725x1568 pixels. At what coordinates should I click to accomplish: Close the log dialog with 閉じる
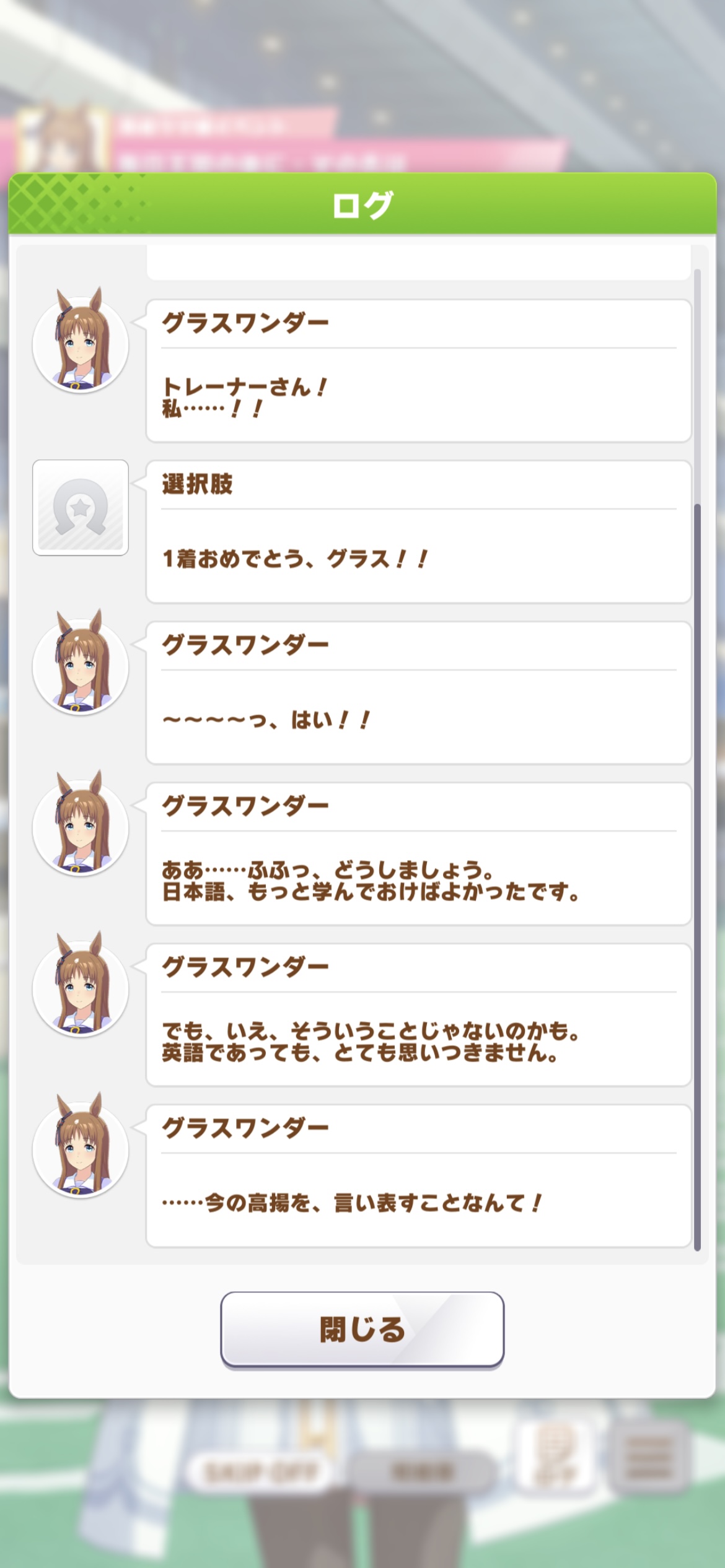tap(362, 1328)
